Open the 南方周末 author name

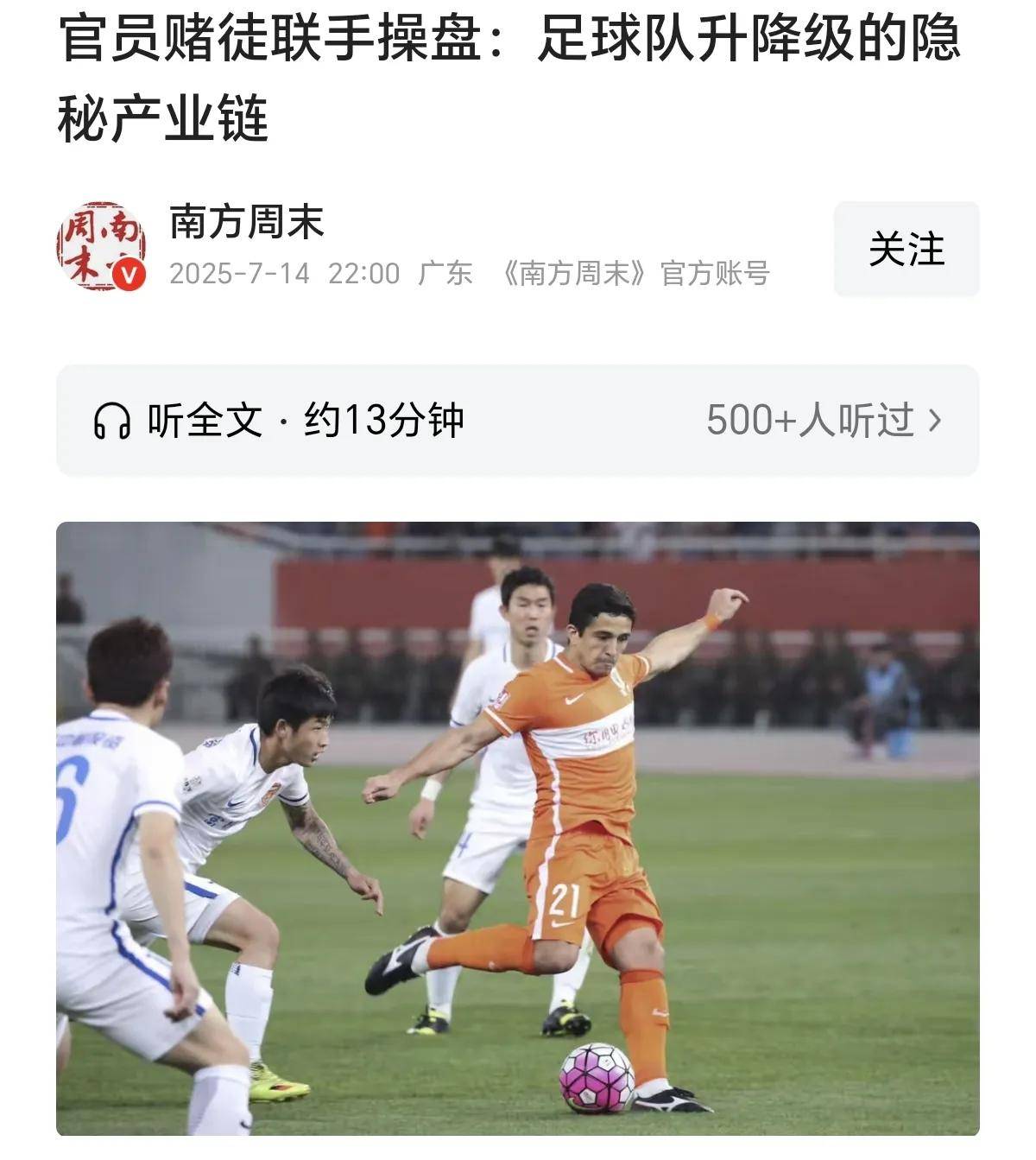click(x=247, y=222)
